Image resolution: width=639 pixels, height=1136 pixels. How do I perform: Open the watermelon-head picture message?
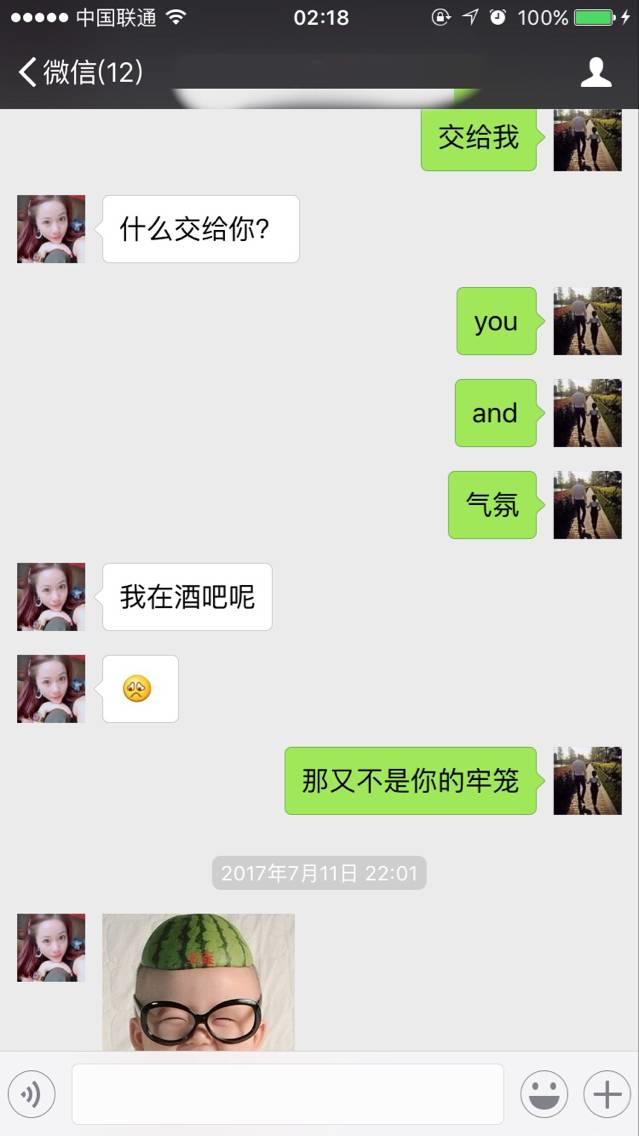click(x=198, y=982)
